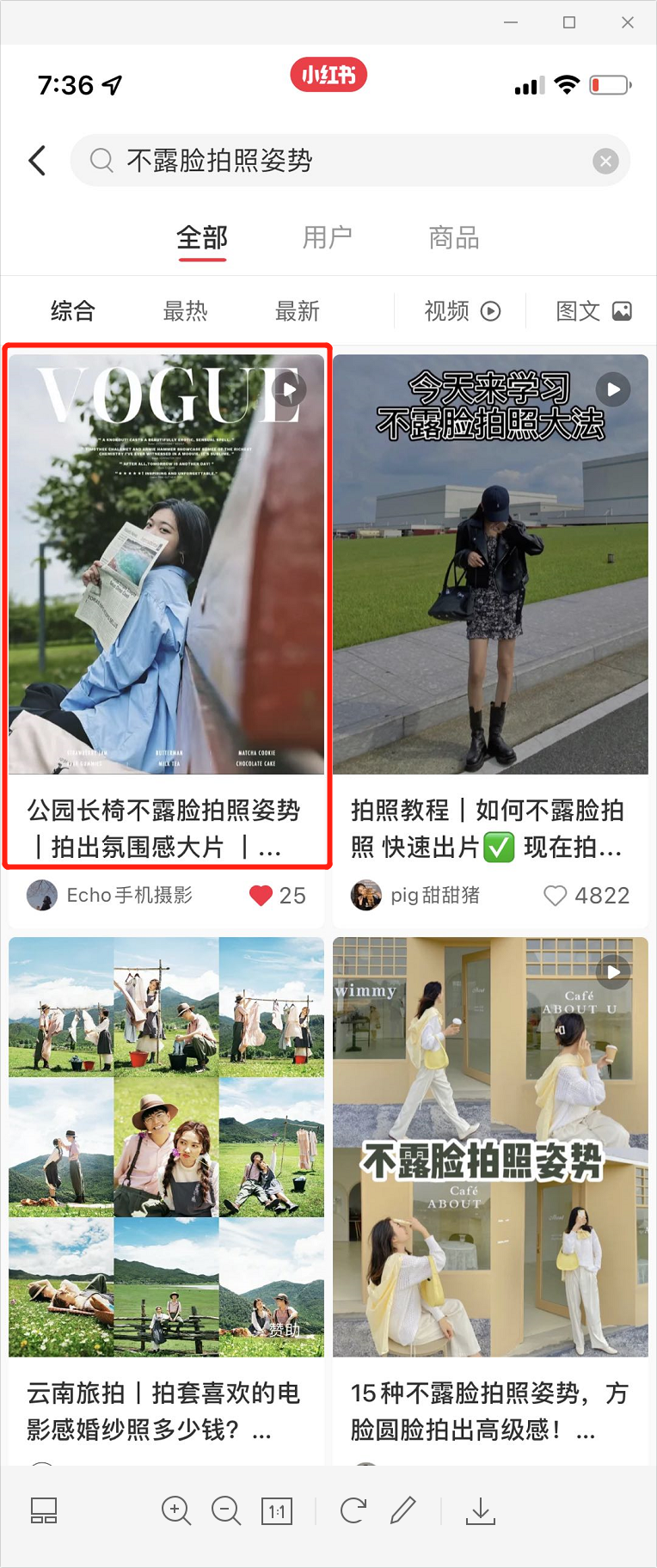Tap the search field with 不露脸拍照姿势
Viewport: 657px width, 1568px height.
point(344,161)
